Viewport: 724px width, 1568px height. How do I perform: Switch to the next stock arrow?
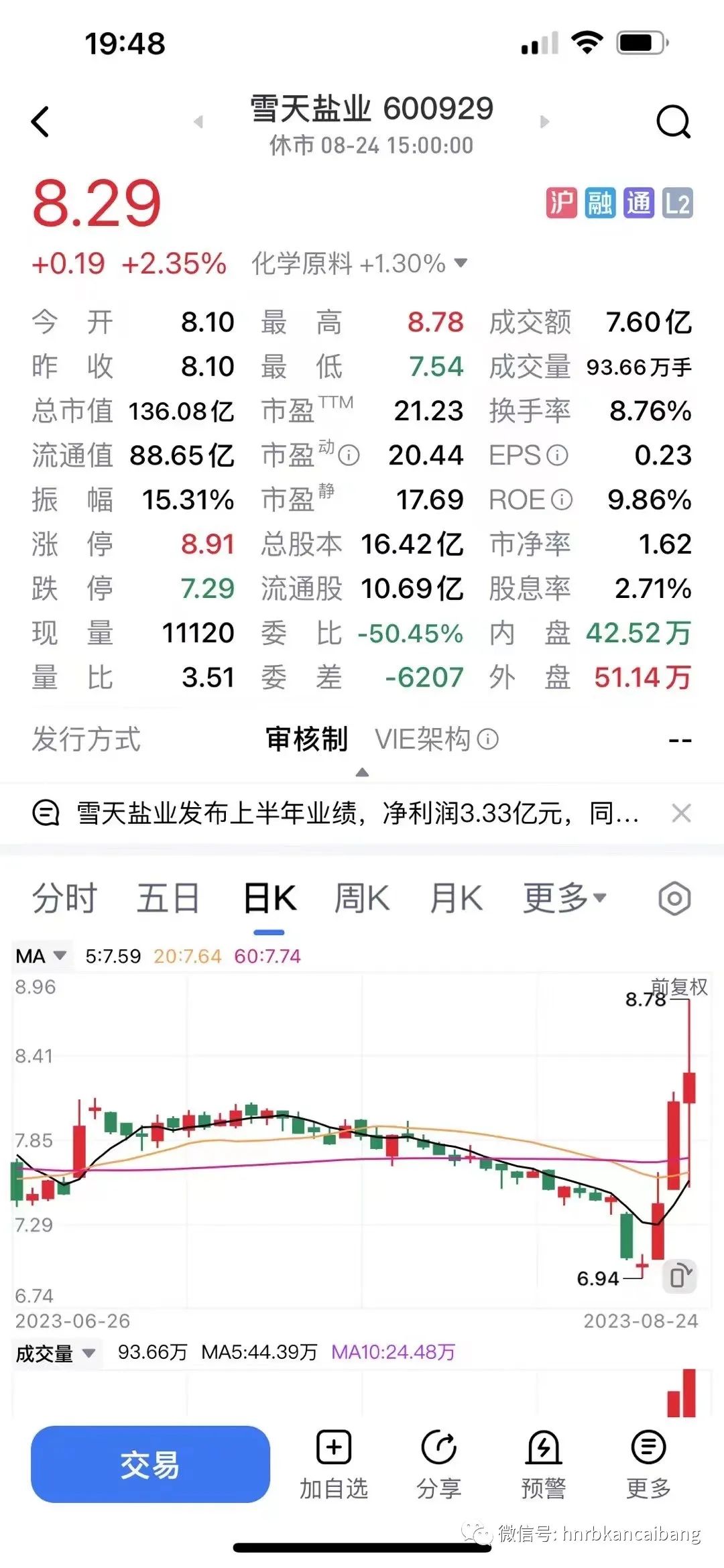544,122
